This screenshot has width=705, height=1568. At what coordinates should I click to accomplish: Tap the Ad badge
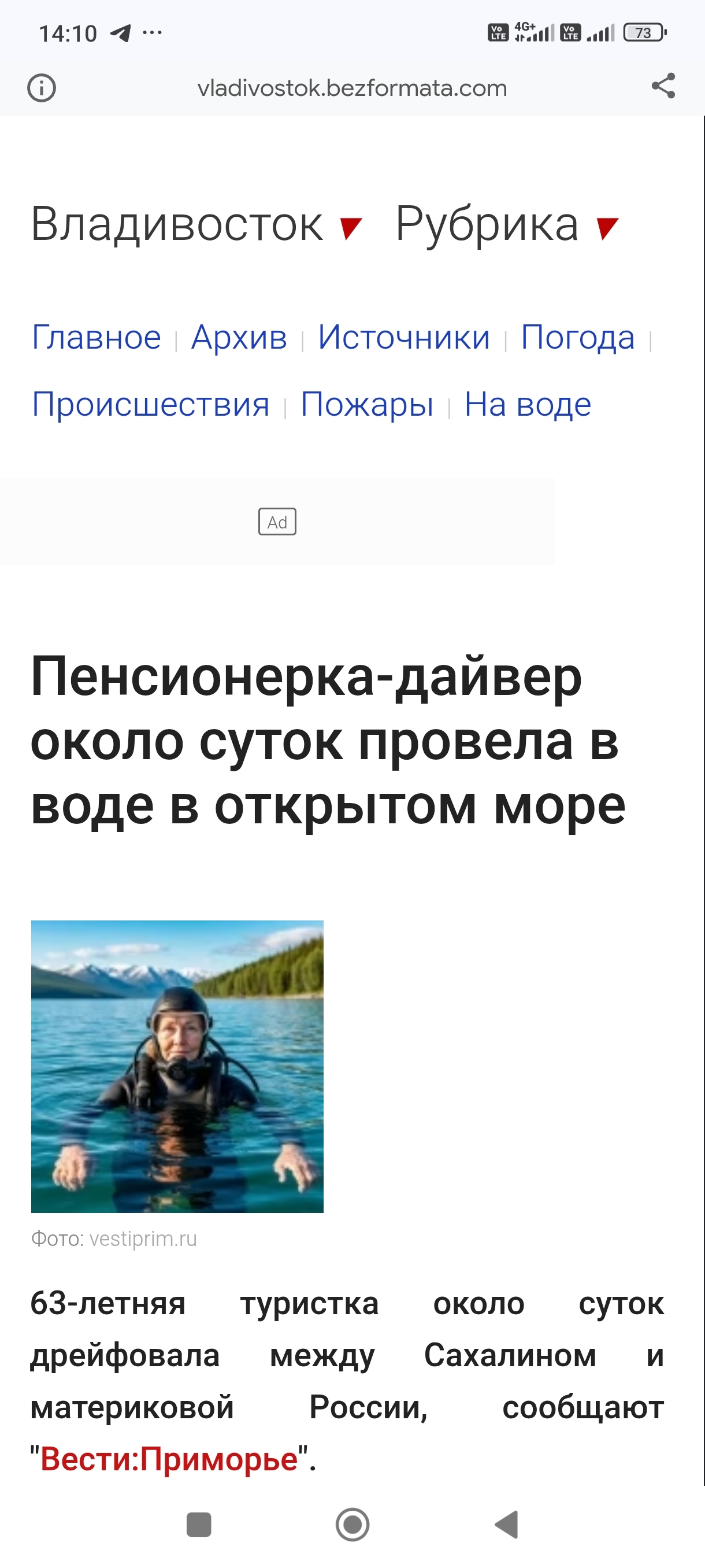[x=277, y=522]
